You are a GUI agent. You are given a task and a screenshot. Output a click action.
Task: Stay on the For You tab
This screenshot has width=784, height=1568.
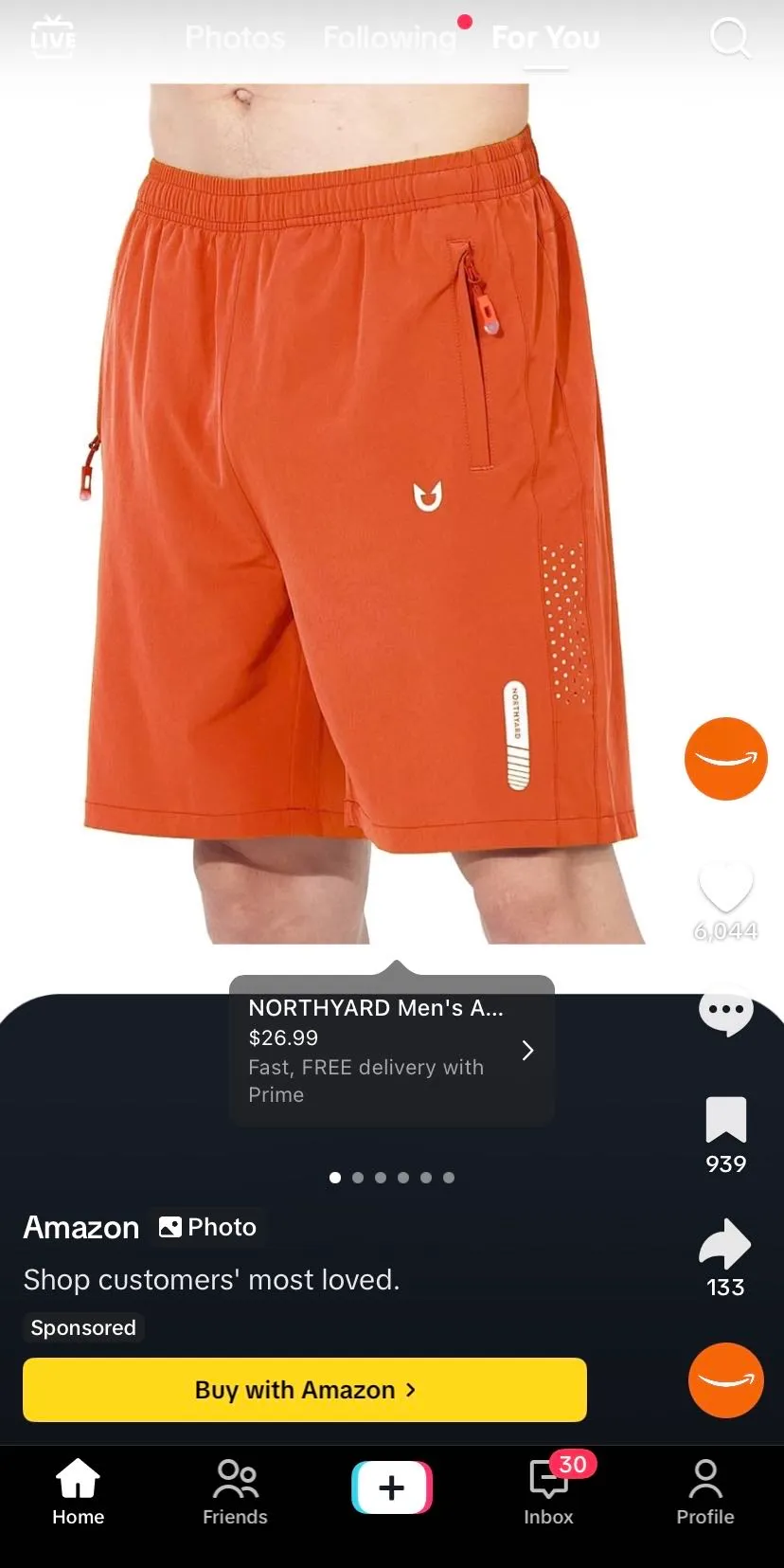(x=544, y=38)
